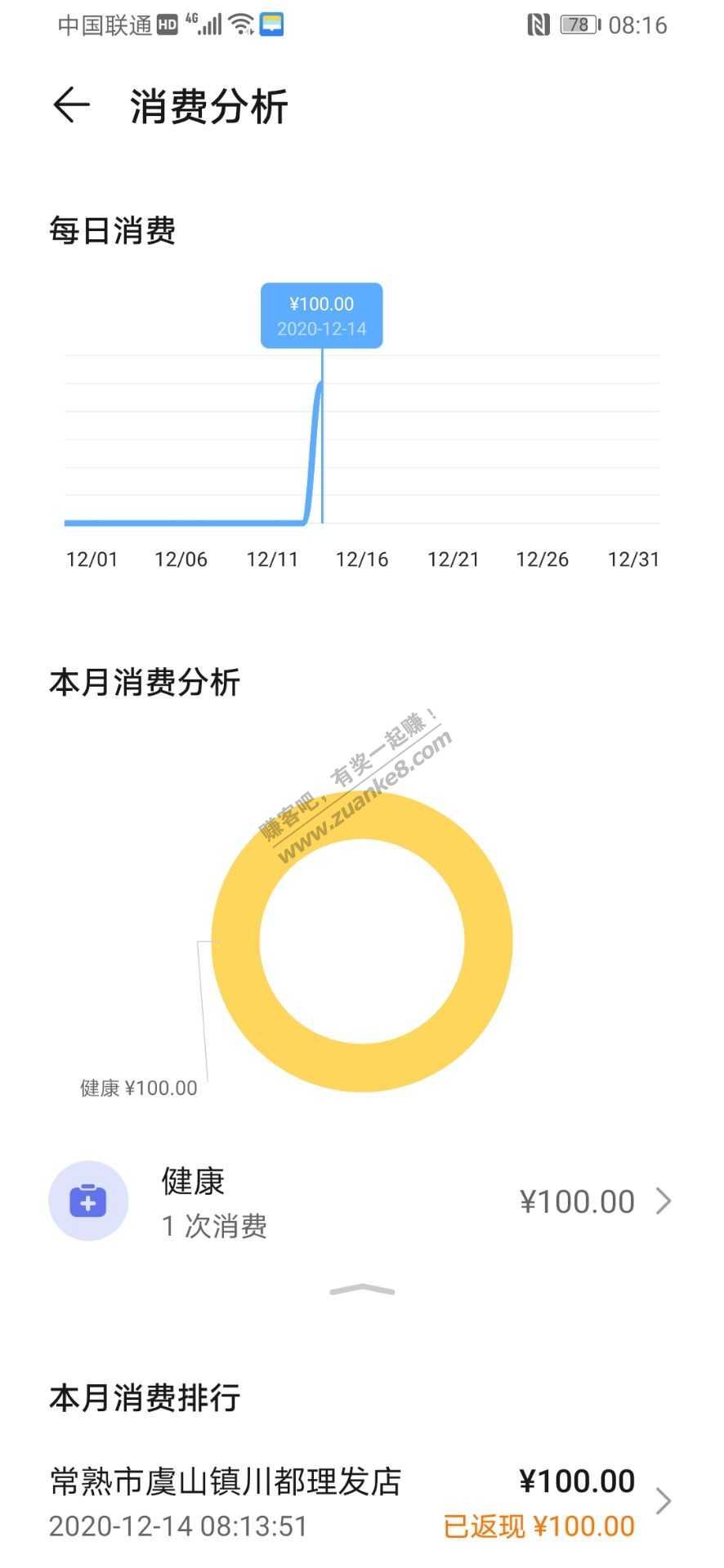
Task: Select the 12/14 point on the daily chart
Action: coord(321,382)
